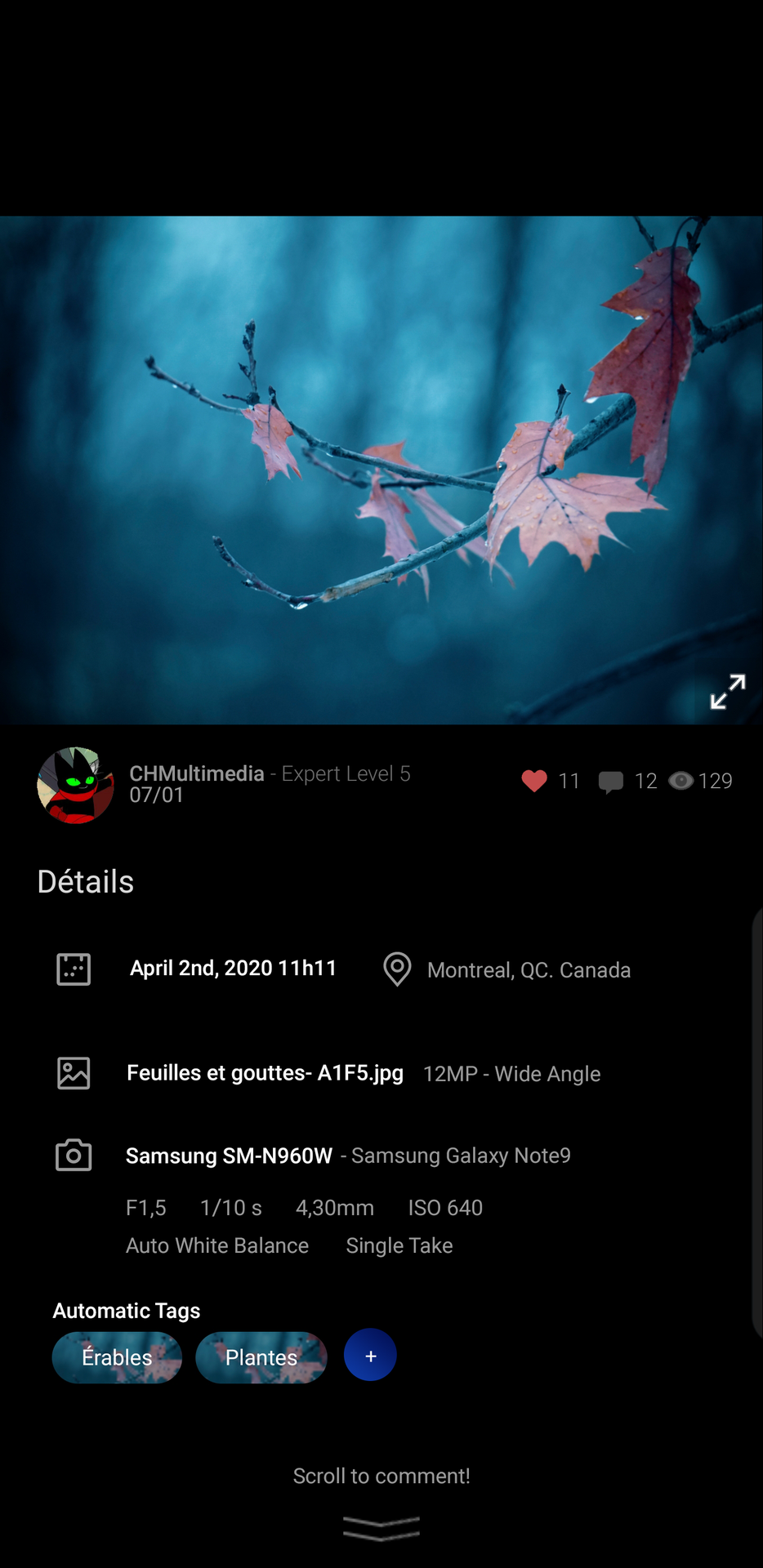Tap the down chevron below Scroll to comment
Viewport: 763px width, 1568px height.
[381, 1528]
